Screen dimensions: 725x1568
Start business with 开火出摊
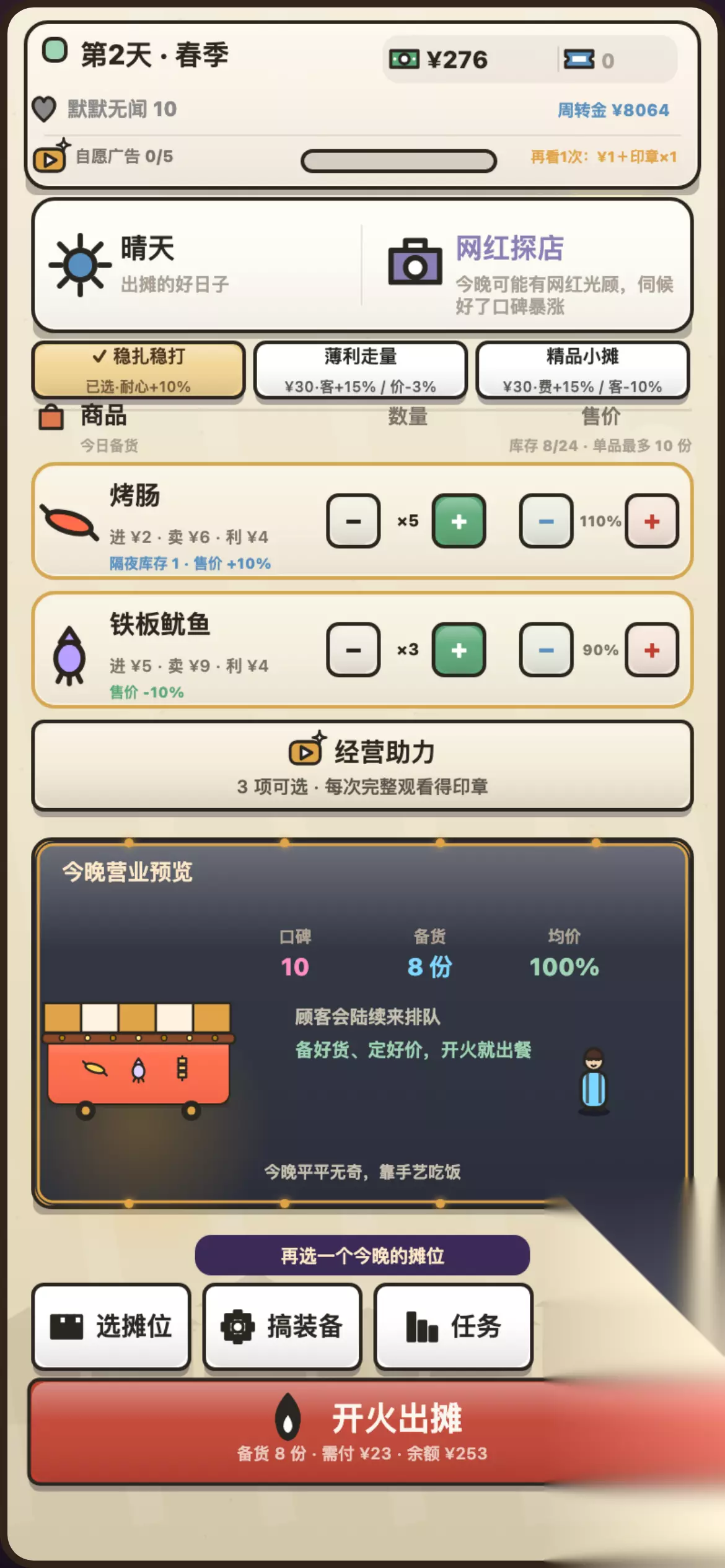[x=362, y=1432]
